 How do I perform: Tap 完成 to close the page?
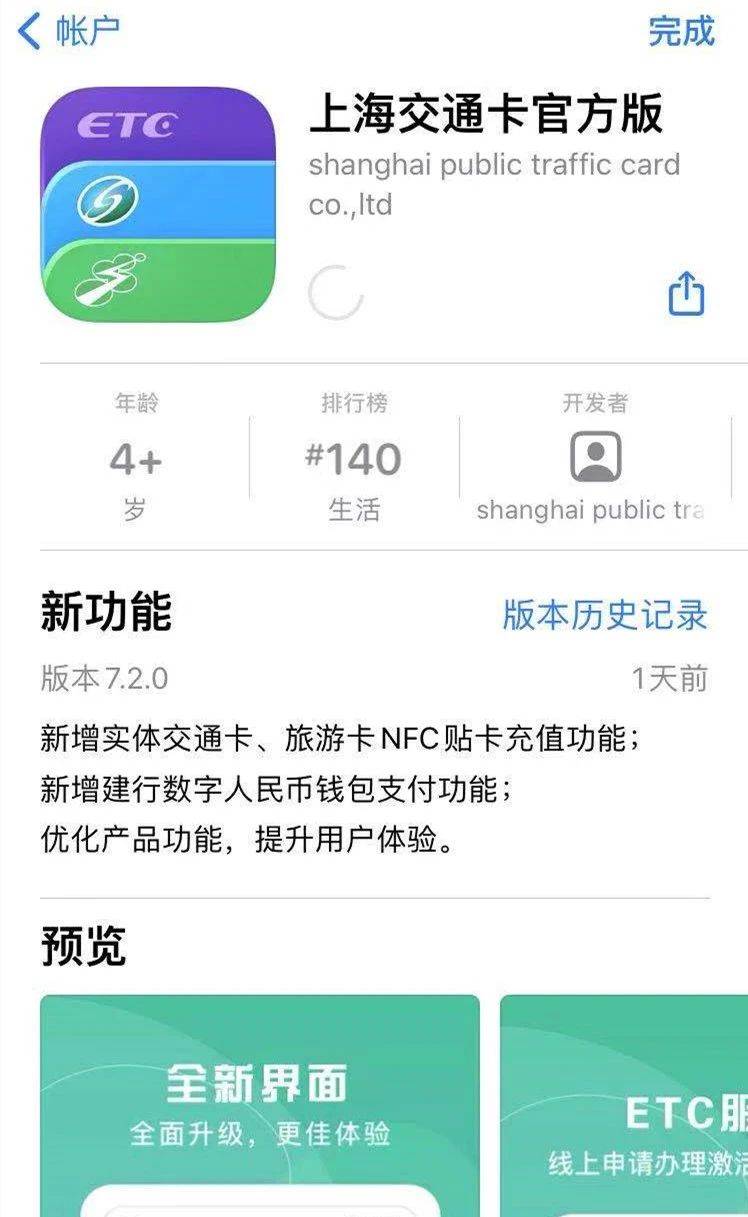click(682, 31)
